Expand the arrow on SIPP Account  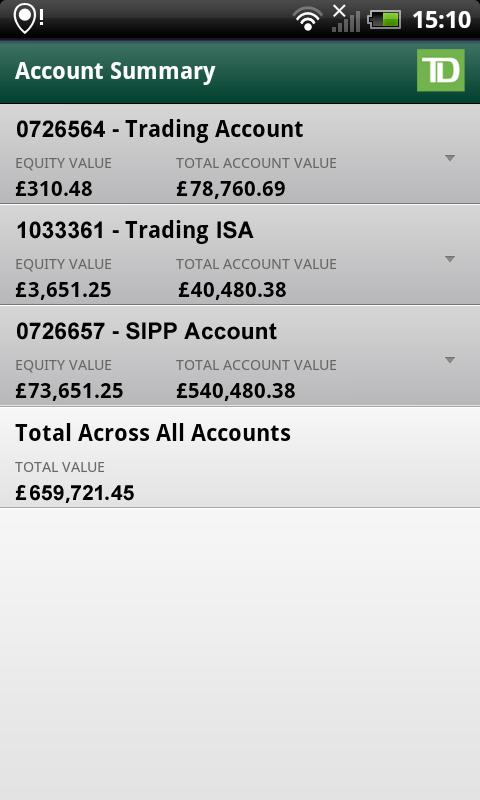coord(449,361)
